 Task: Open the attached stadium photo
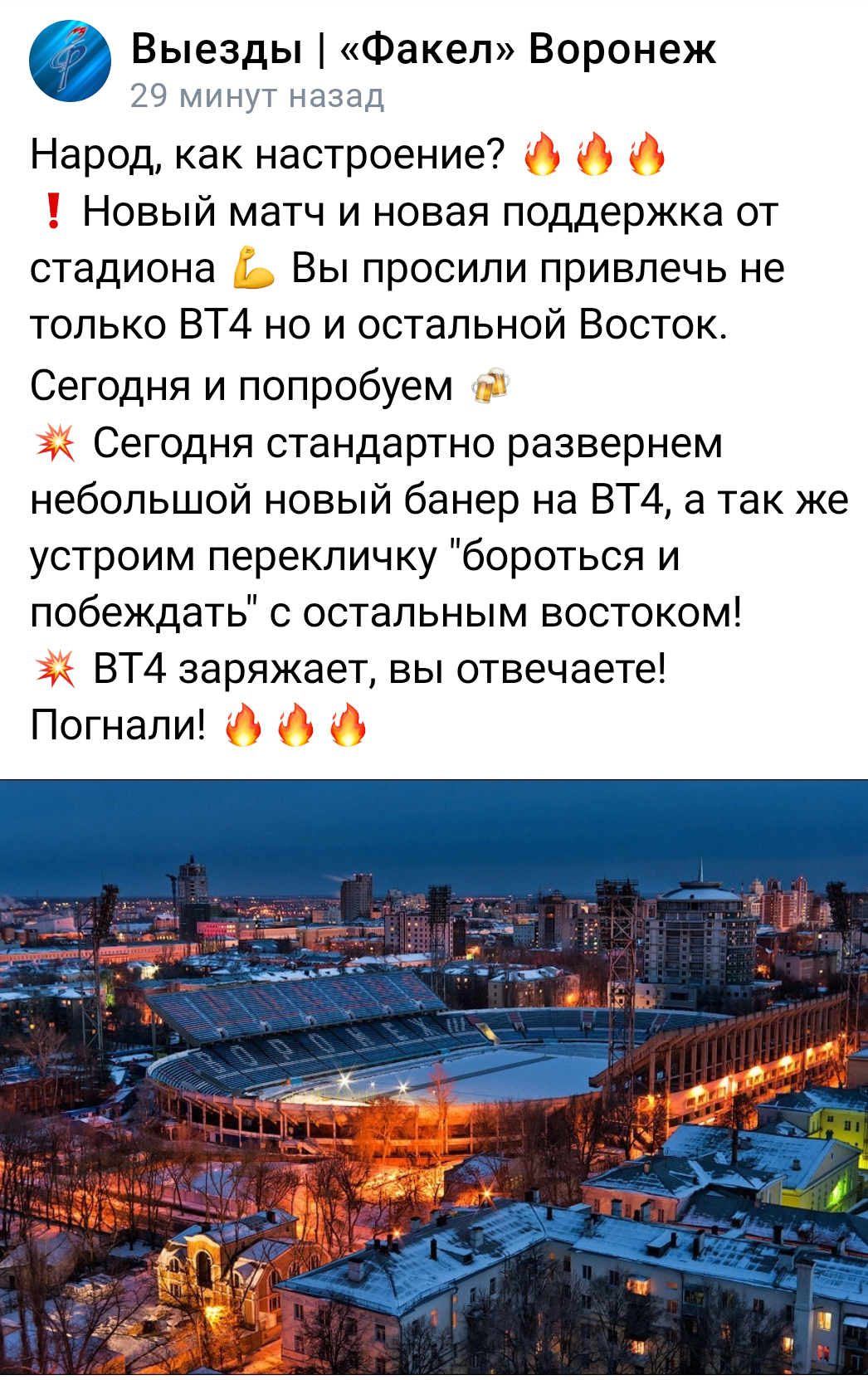click(434, 1077)
